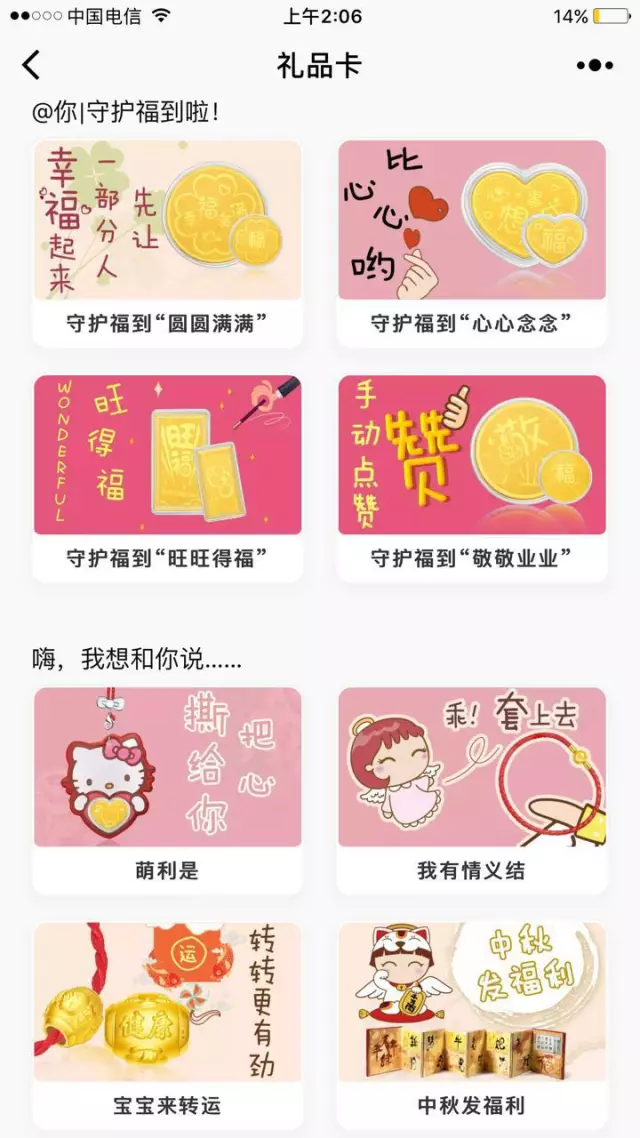The image size is (640, 1138).
Task: Select the 守护福到“心心念念” gift card
Action: point(471,243)
